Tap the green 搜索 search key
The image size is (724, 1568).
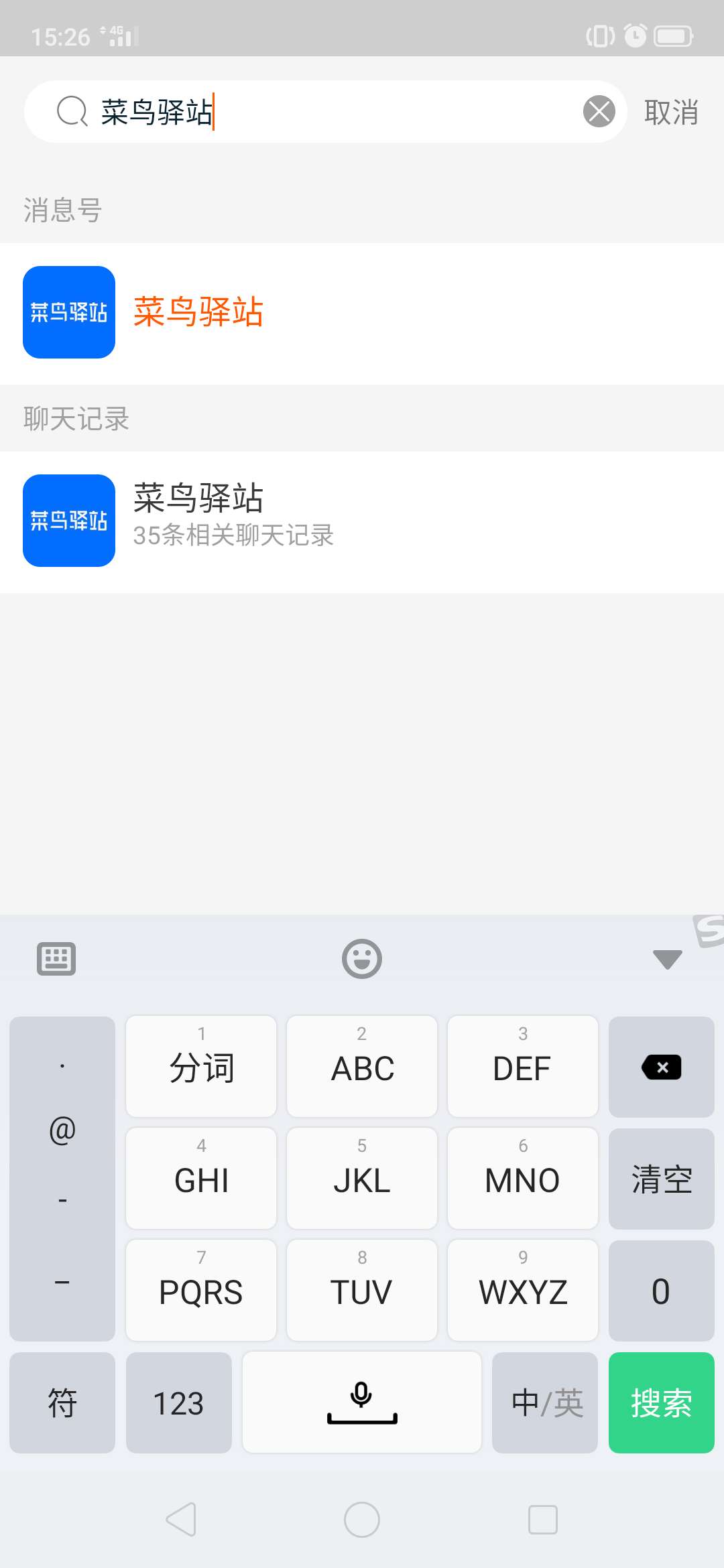click(661, 1402)
